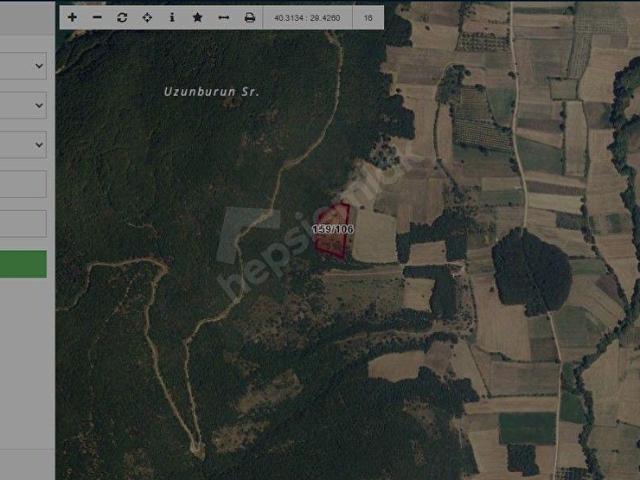Tap the star favorites icon
Screen dimensions: 640x480
coord(197,17)
